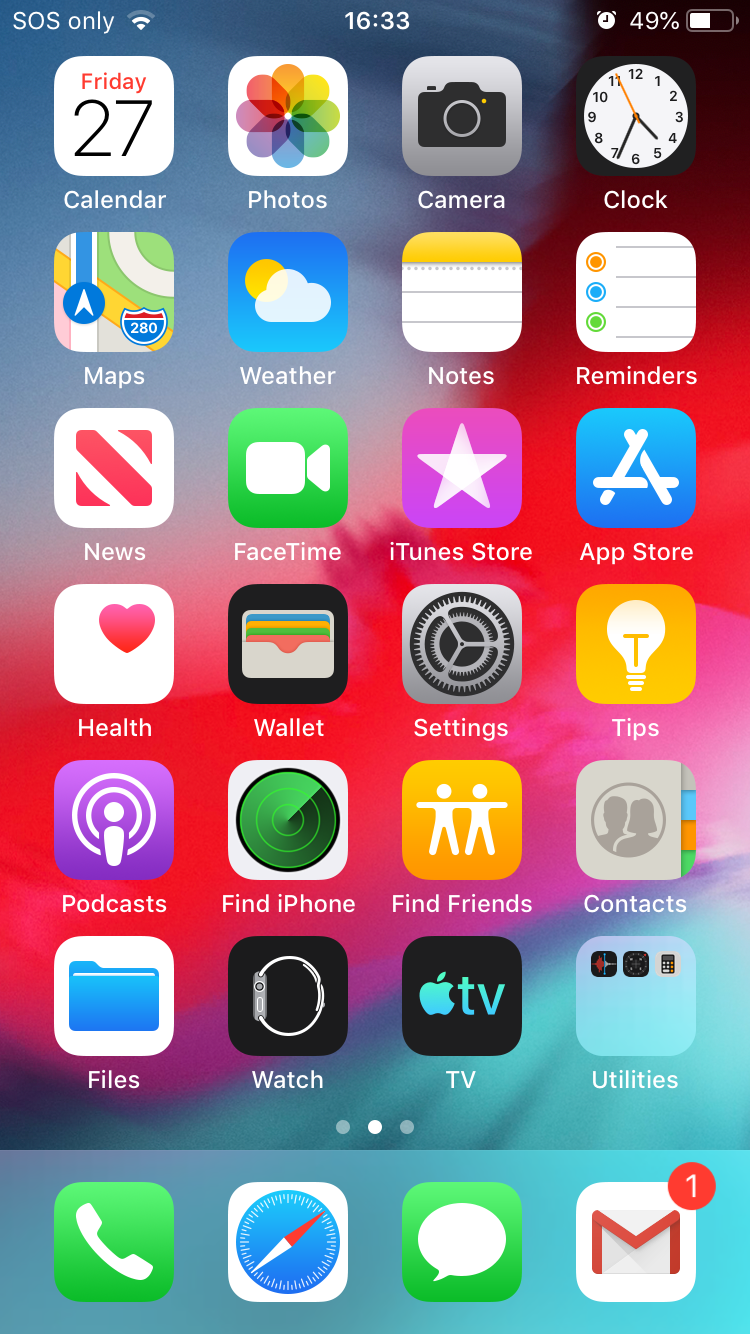Open Reminders

[636, 292]
